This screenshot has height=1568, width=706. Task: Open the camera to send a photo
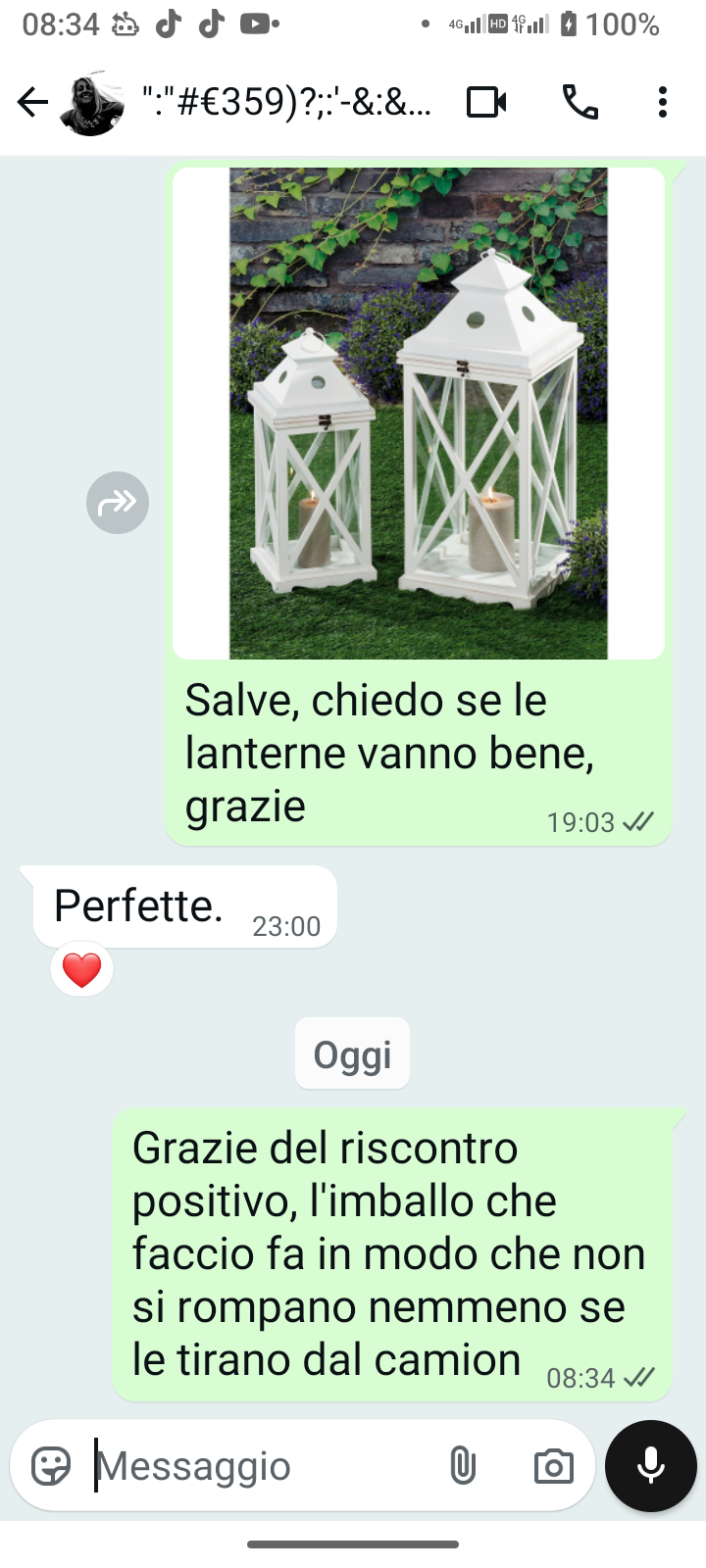(x=553, y=1466)
